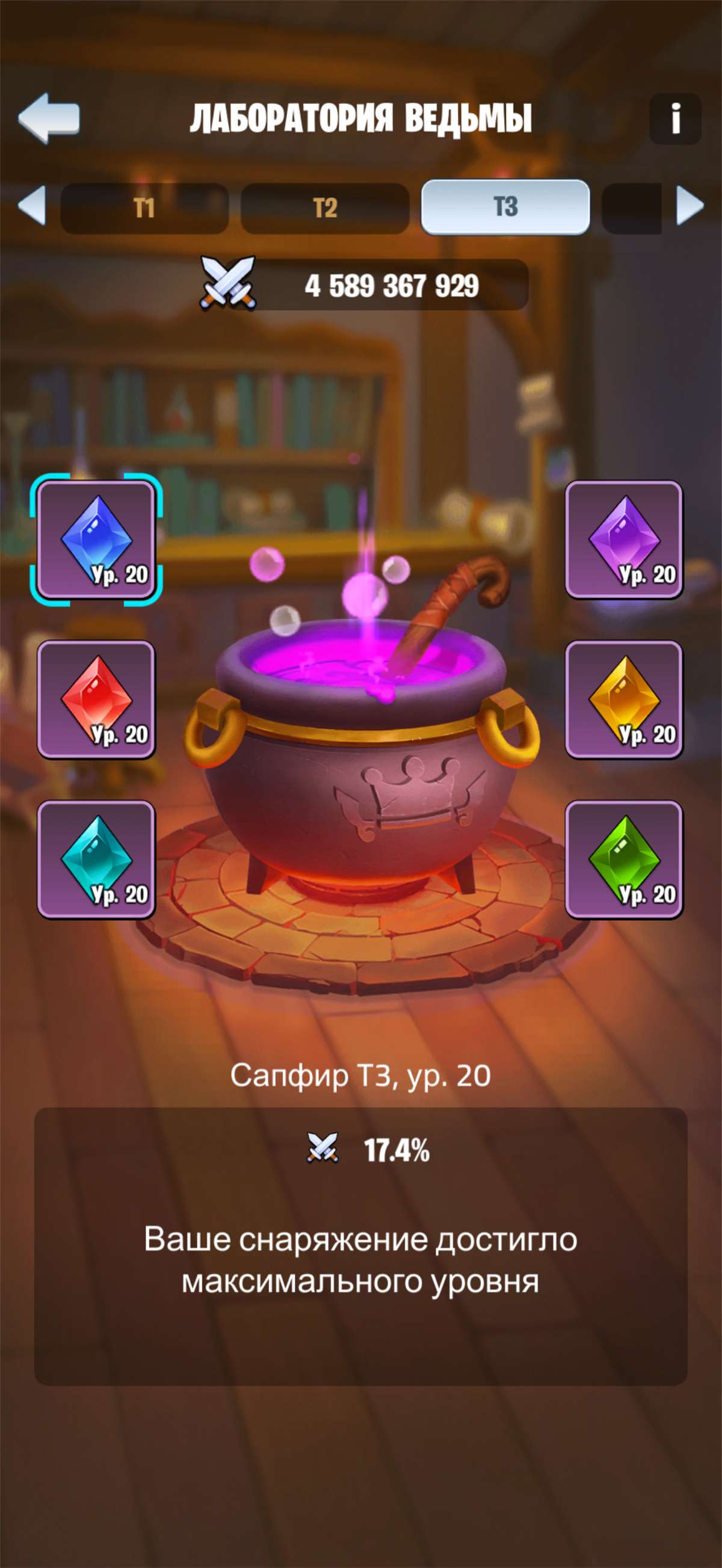Select the blue sapphire gem
Image resolution: width=722 pixels, height=1568 pixels.
96,540
